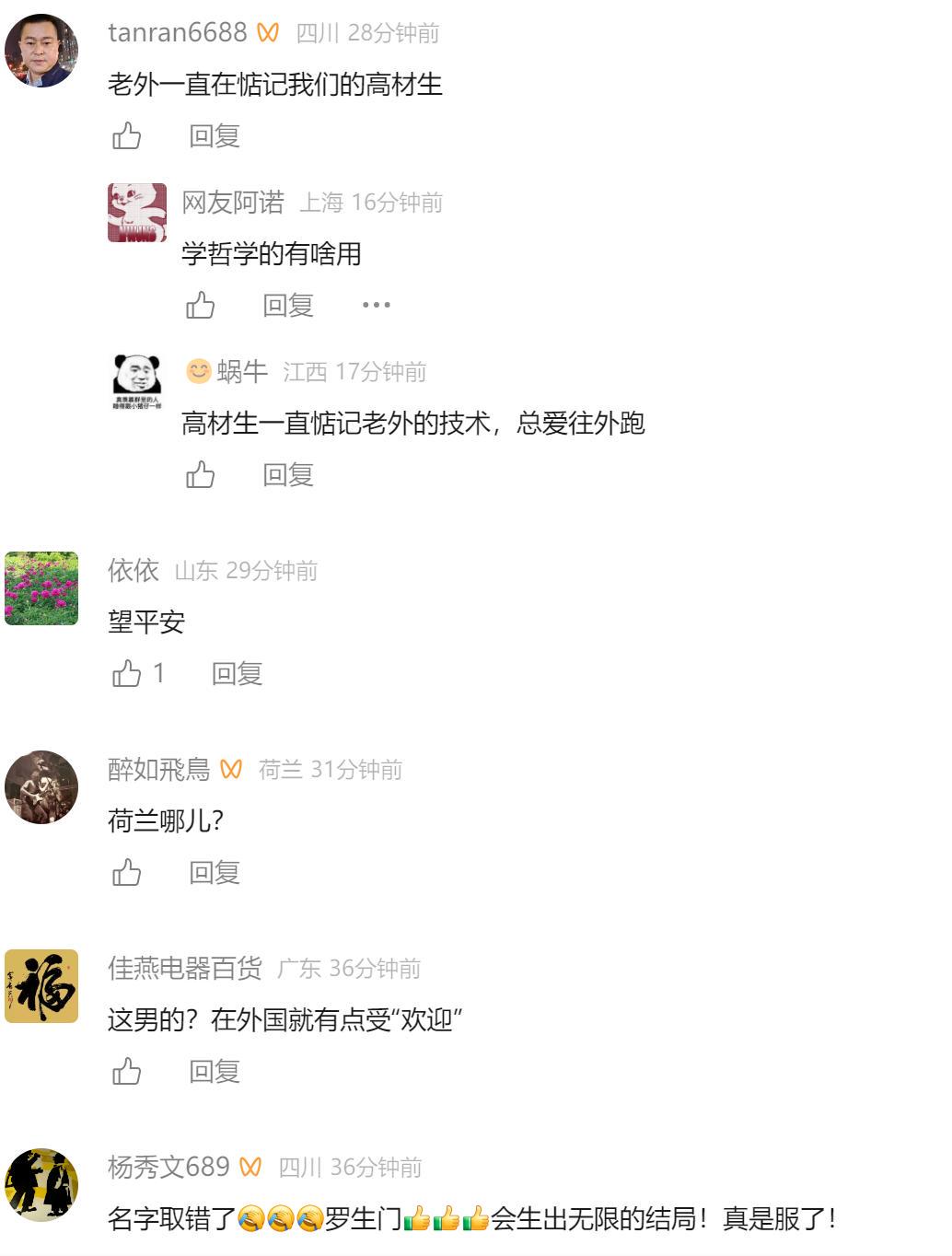Like 依依's comment 望平安
The image size is (952, 1256).
point(127,674)
